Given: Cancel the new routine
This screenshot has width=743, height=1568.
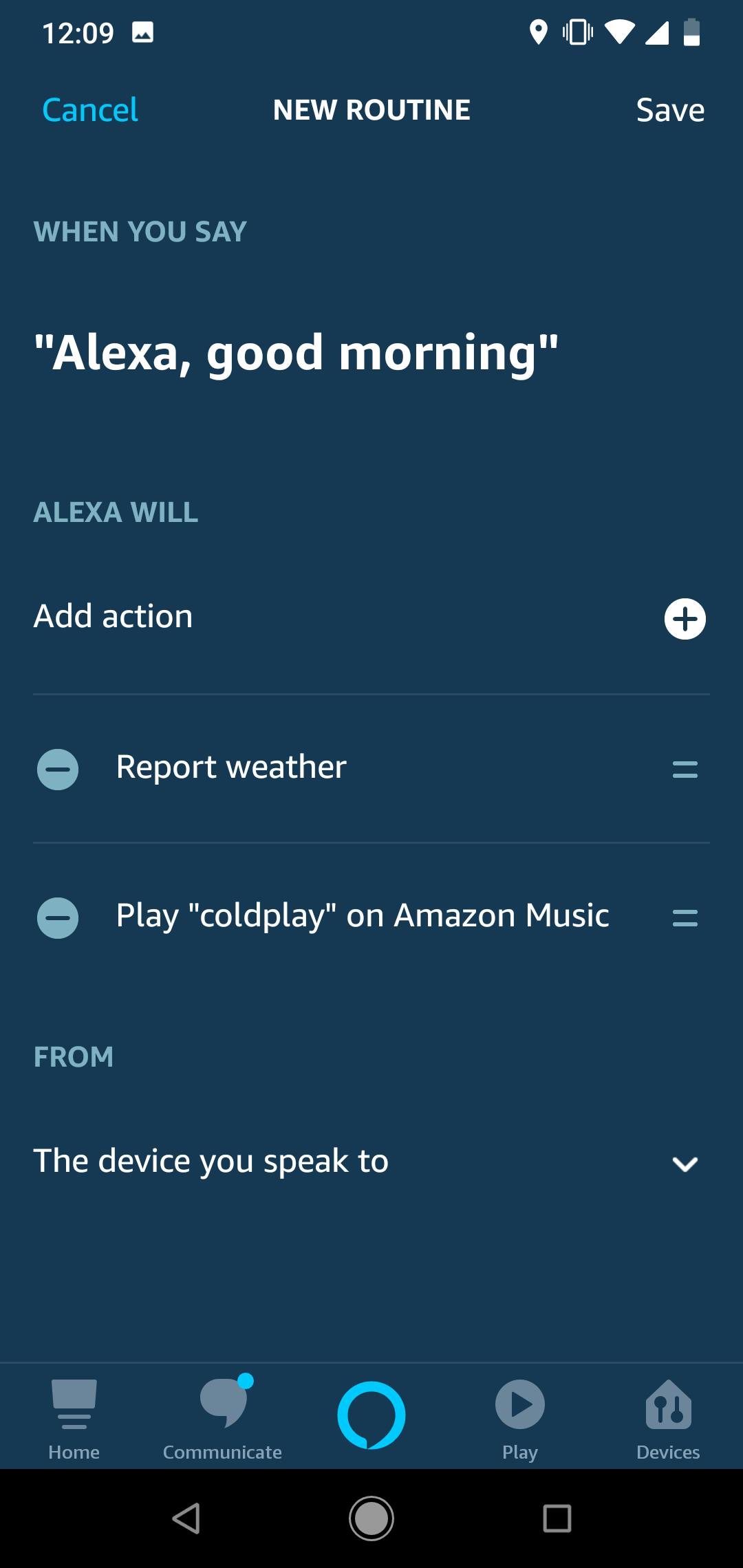Looking at the screenshot, I should click(90, 110).
